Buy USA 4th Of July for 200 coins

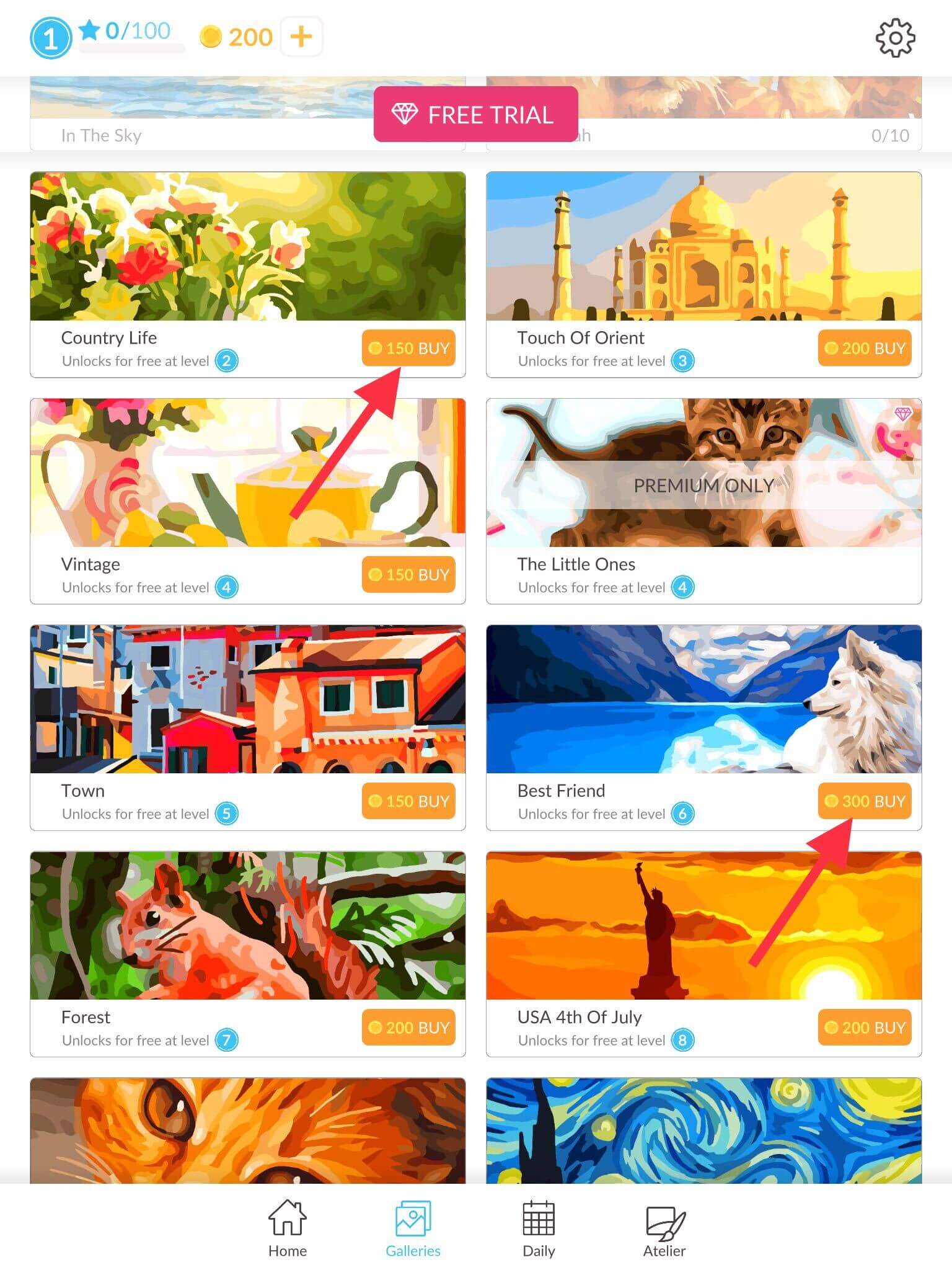865,1028
